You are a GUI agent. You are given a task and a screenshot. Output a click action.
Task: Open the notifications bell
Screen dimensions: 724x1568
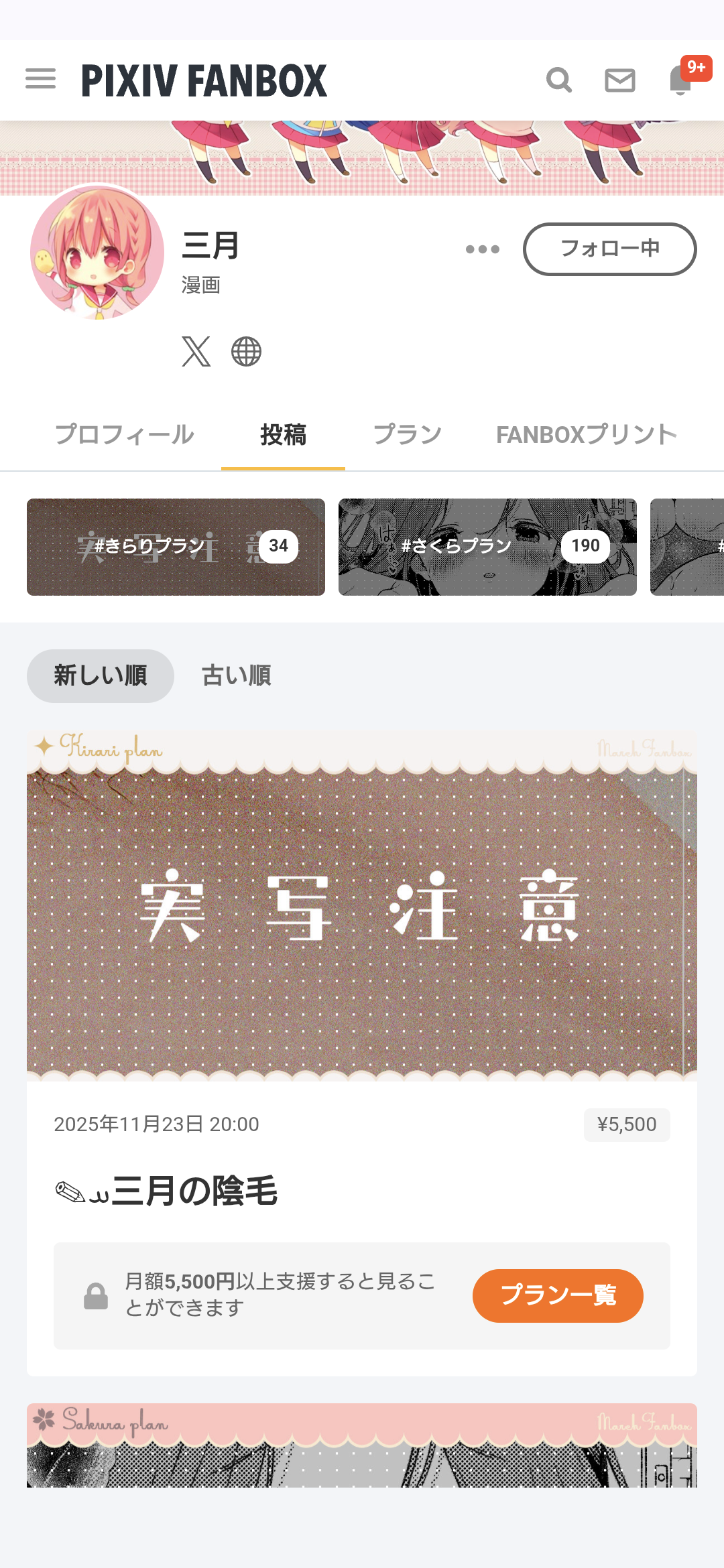(x=681, y=80)
